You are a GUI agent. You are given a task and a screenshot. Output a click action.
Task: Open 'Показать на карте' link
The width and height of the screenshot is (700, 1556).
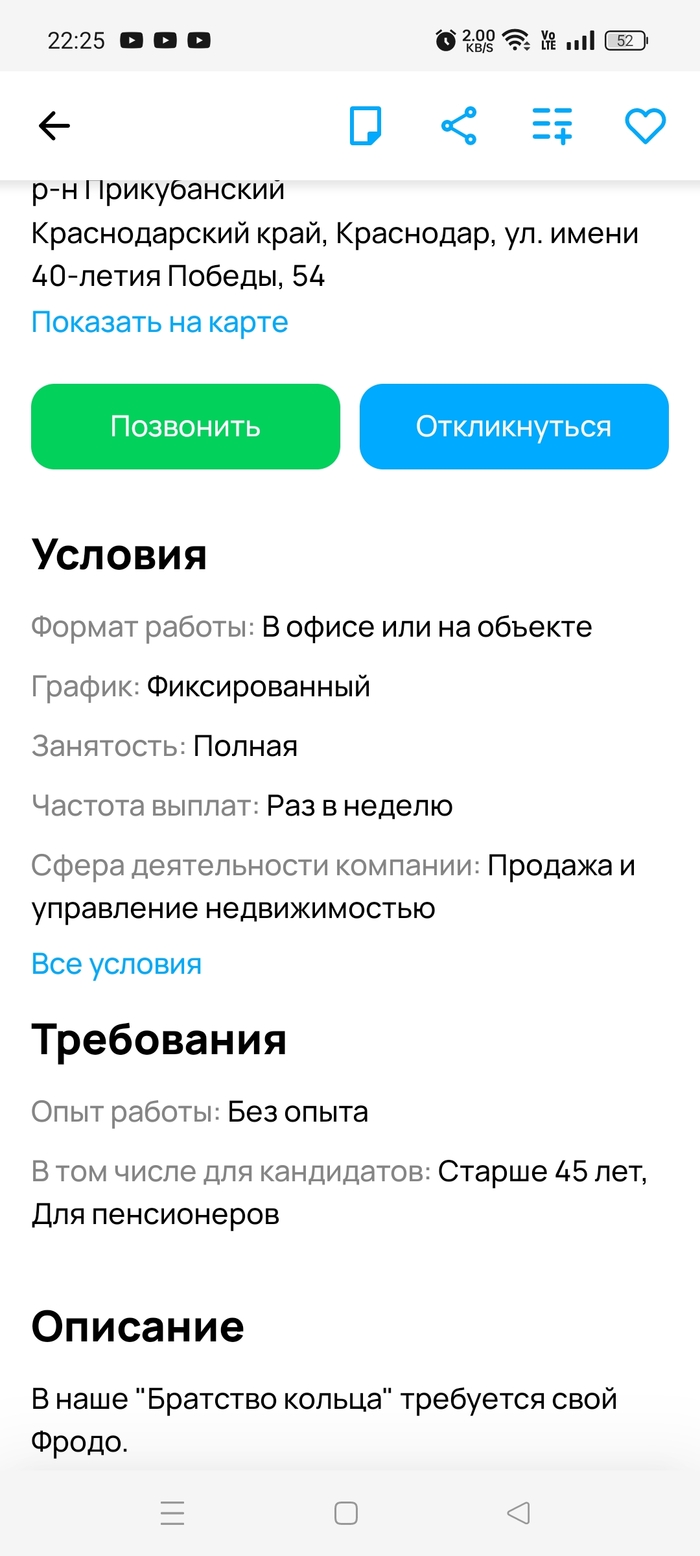click(160, 322)
